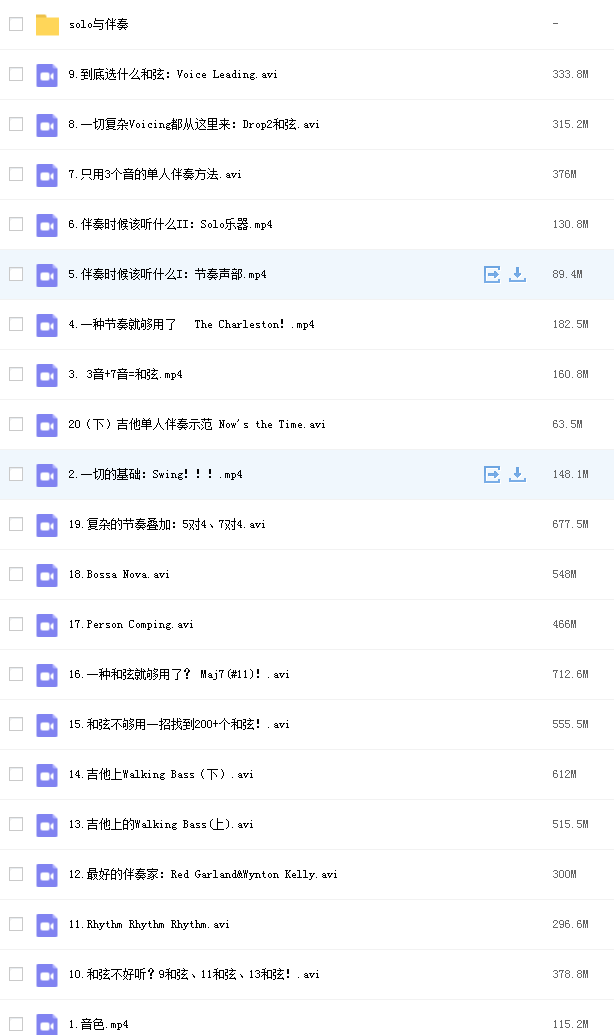Share the file 5.伴奏时候该听什么I：节奏声部.mp4
The image size is (614, 1035).
coord(492,275)
